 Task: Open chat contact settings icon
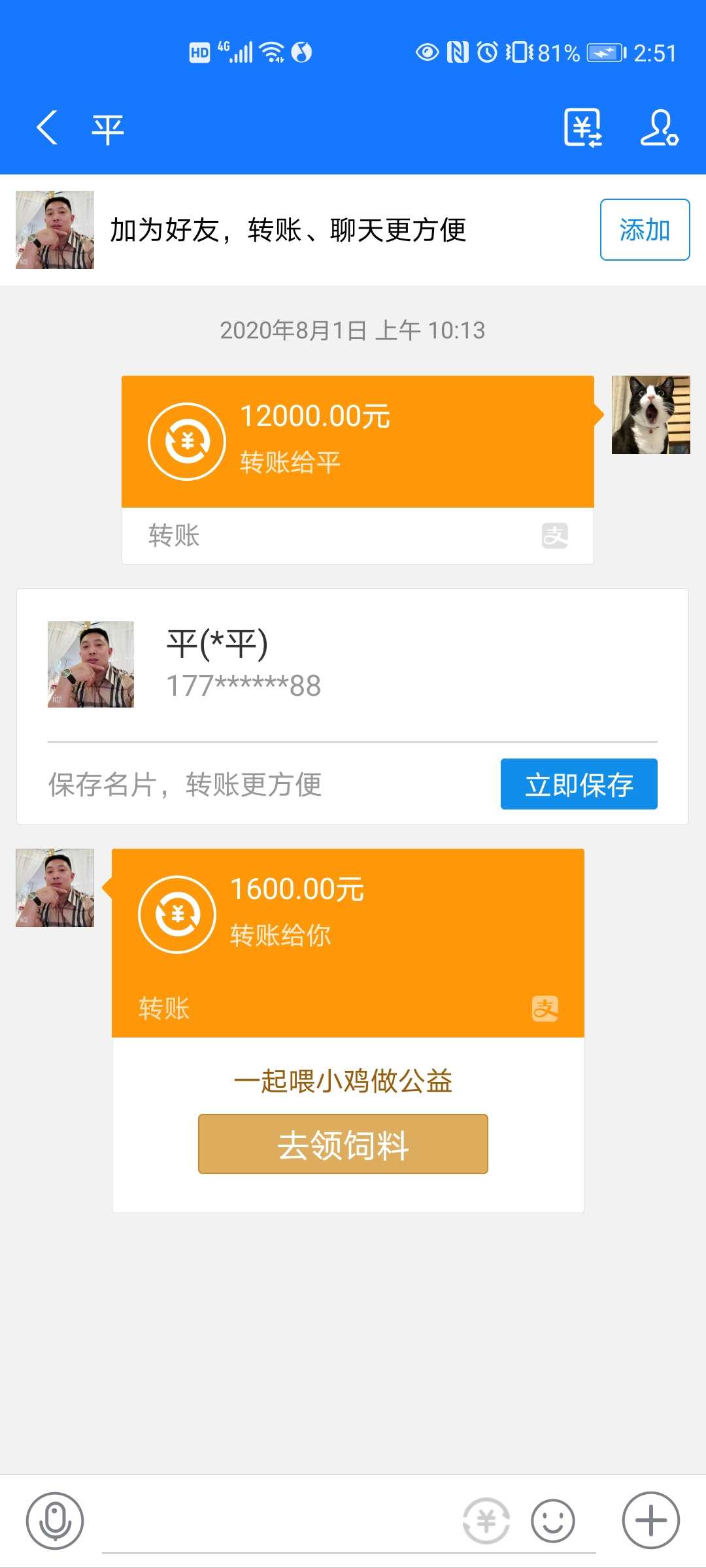click(x=659, y=127)
